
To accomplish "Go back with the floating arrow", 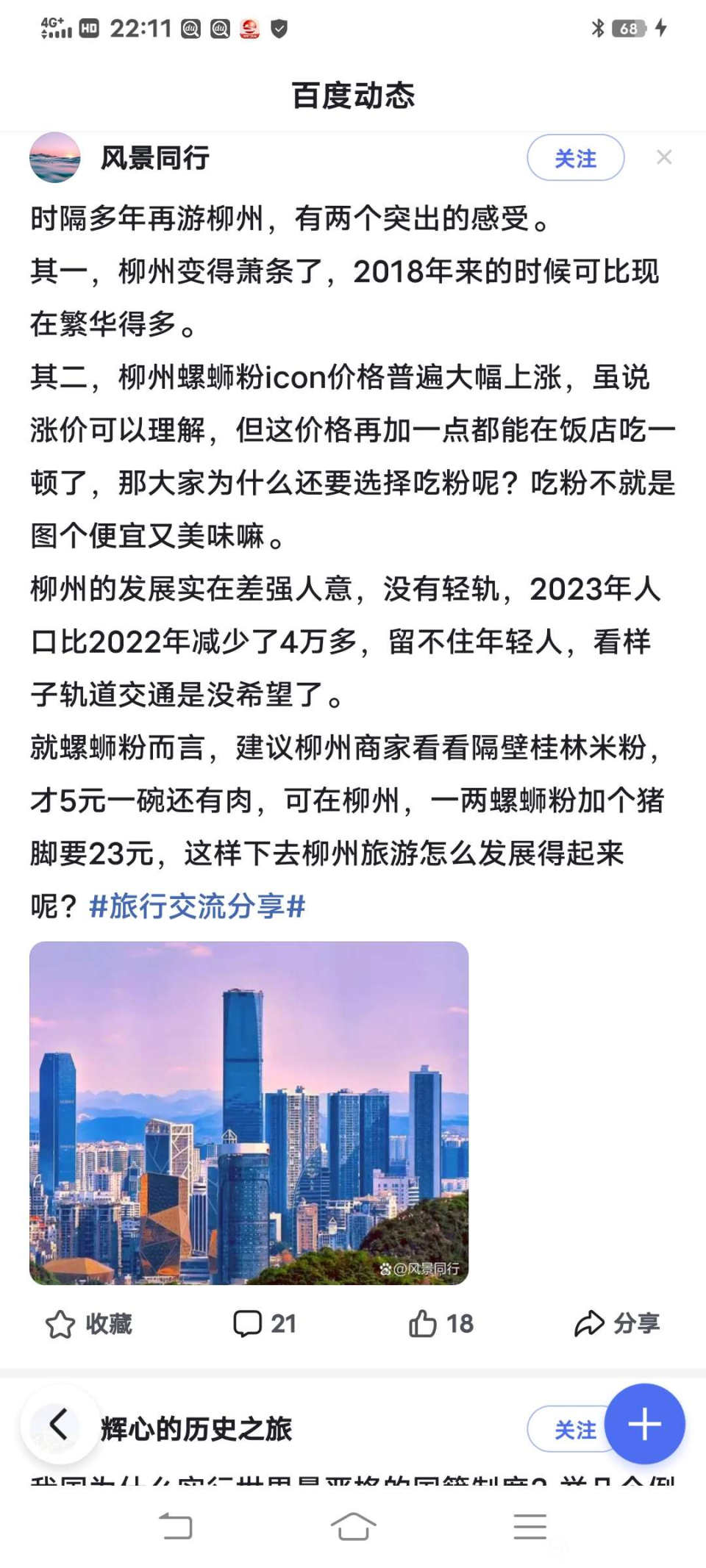I will pos(59,1425).
